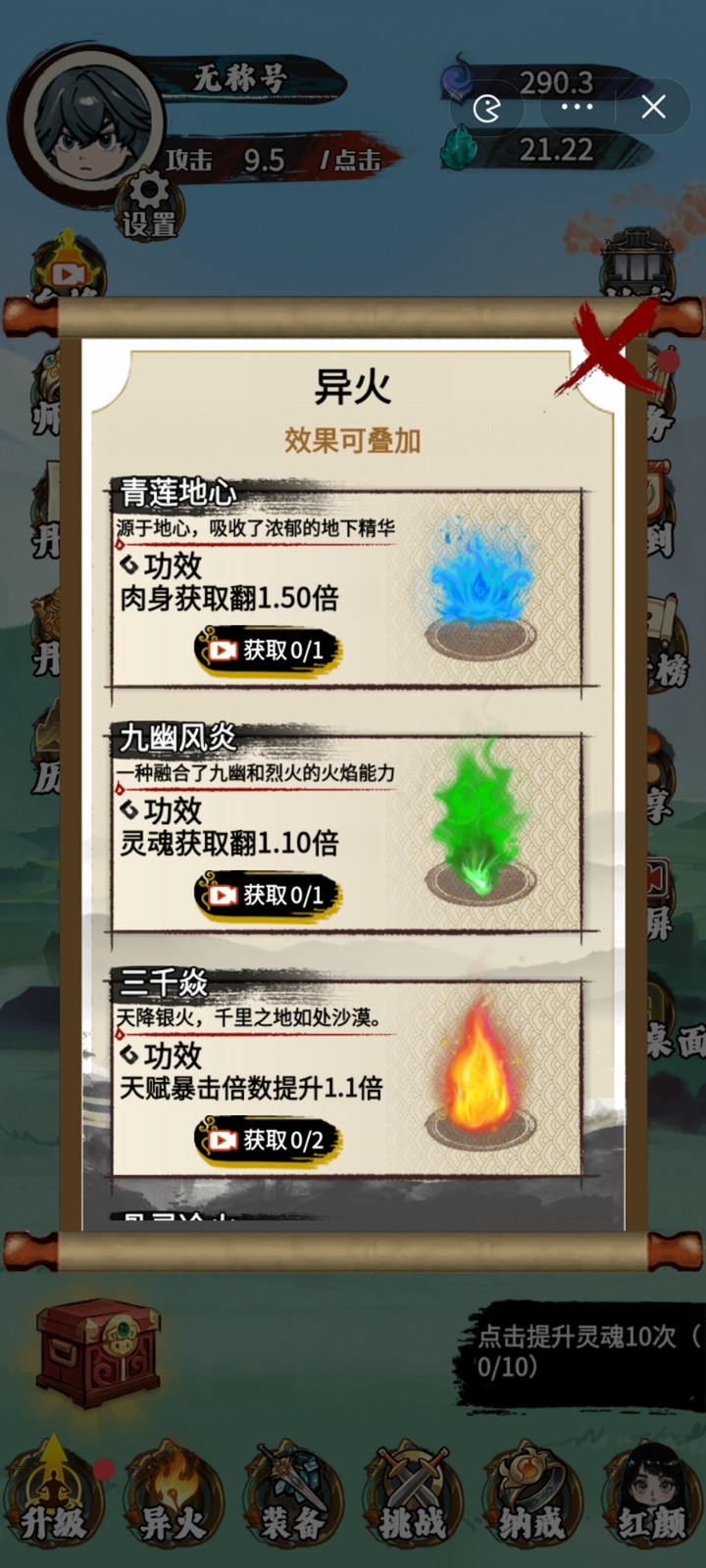Screen dimensions: 706x1568
Task: Tap 获取 0/2 for 三千焱
Action: [267, 1141]
